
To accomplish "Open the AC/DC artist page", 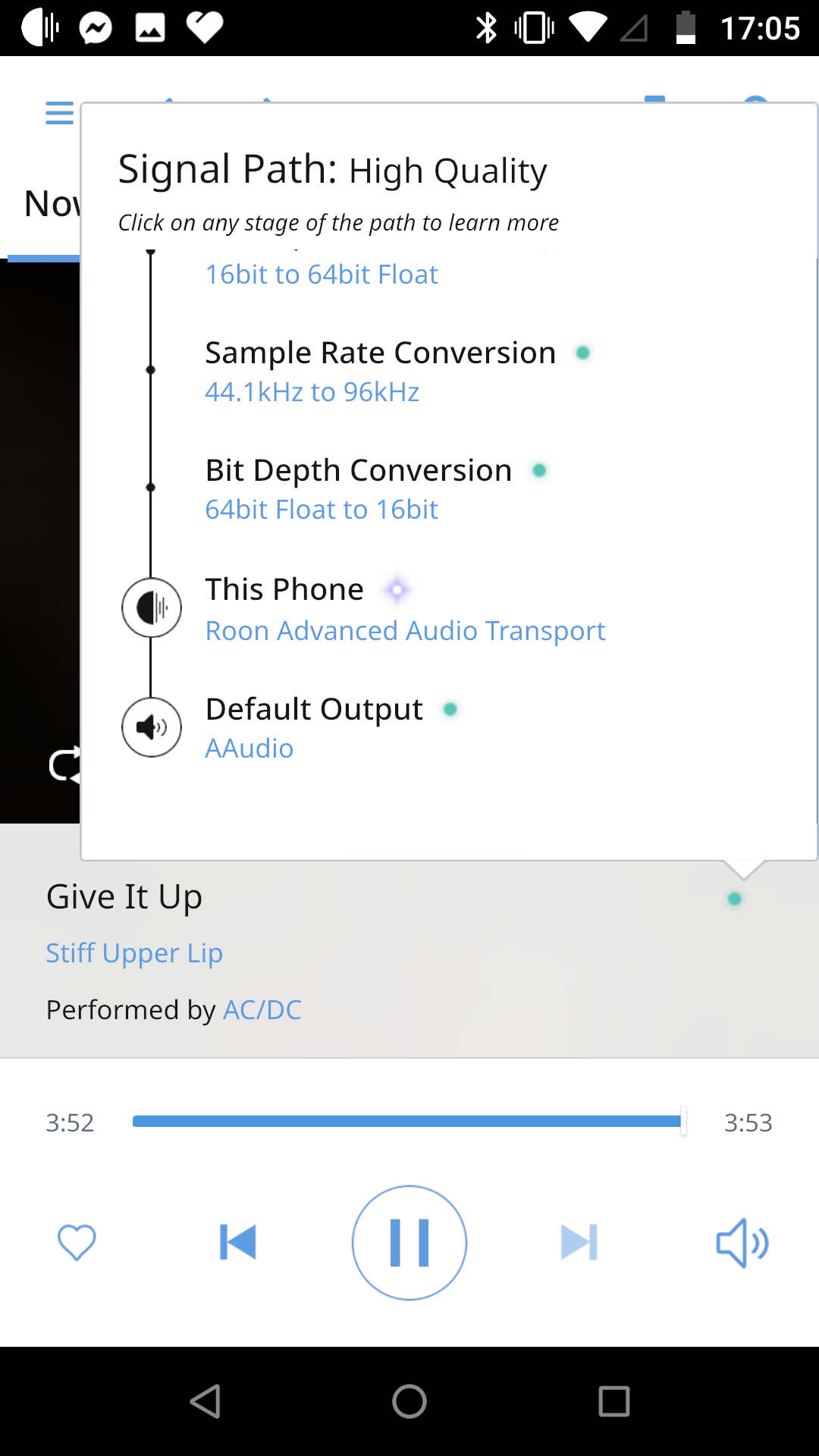I will pyautogui.click(x=262, y=1009).
